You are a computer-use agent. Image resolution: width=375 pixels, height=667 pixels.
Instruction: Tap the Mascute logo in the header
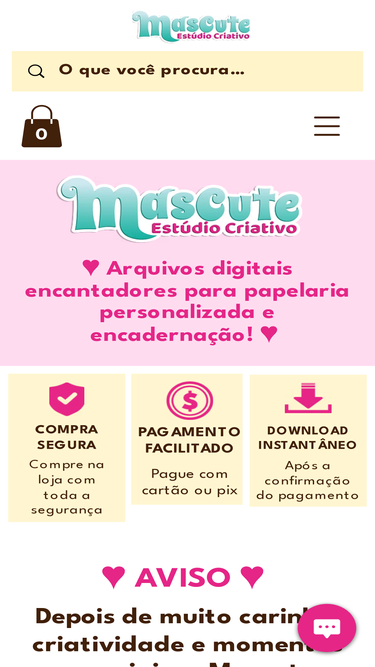191,26
